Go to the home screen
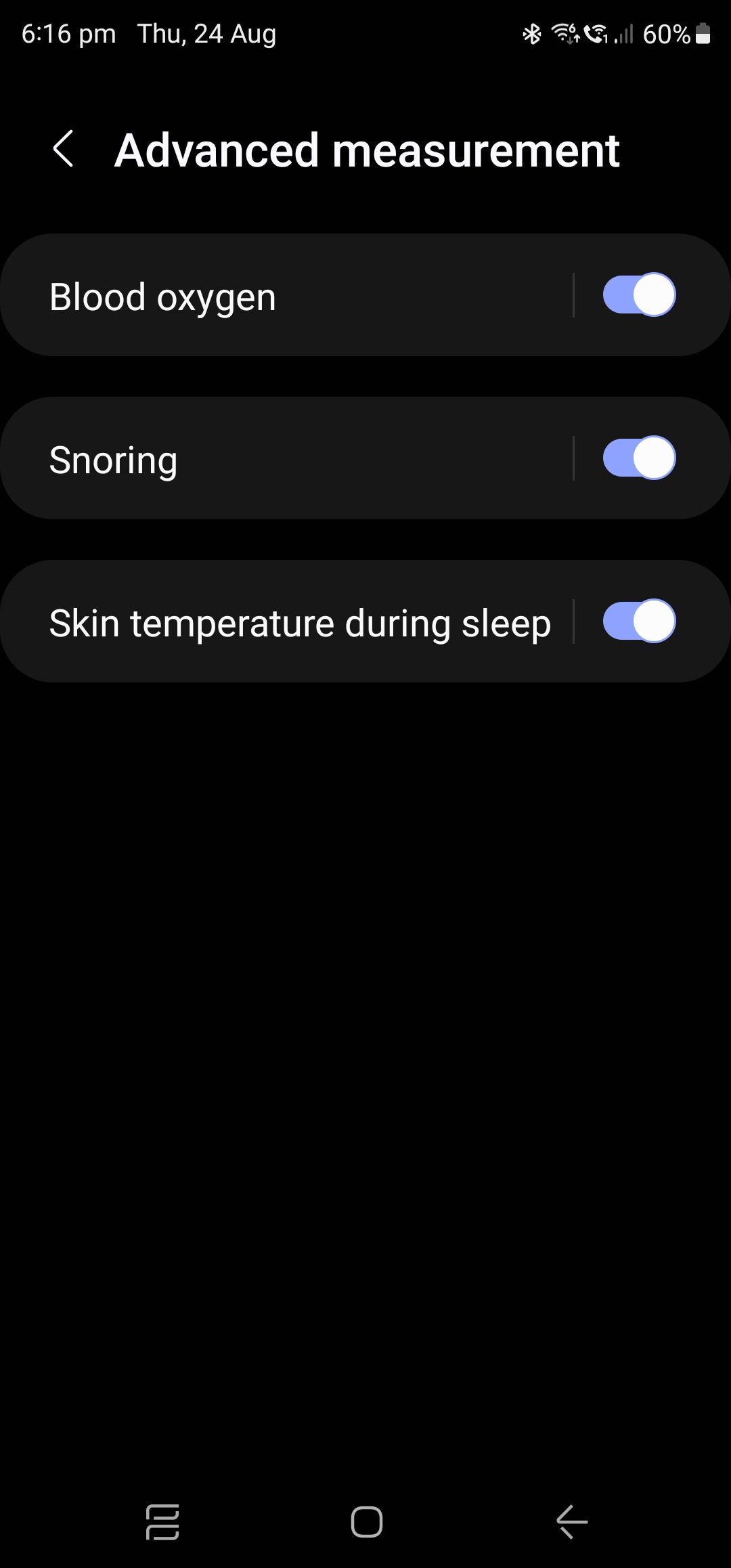The height and width of the screenshot is (1568, 731). pos(367,1523)
